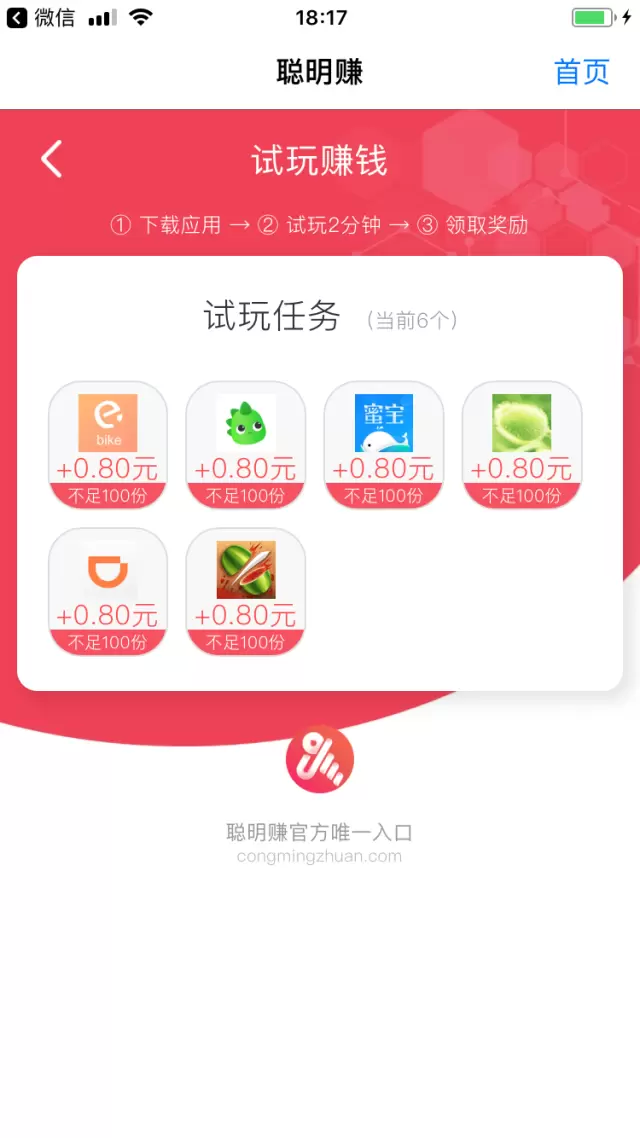The width and height of the screenshot is (640, 1138).
Task: Open the 蜜宝 whale app task
Action: pyautogui.click(x=384, y=444)
